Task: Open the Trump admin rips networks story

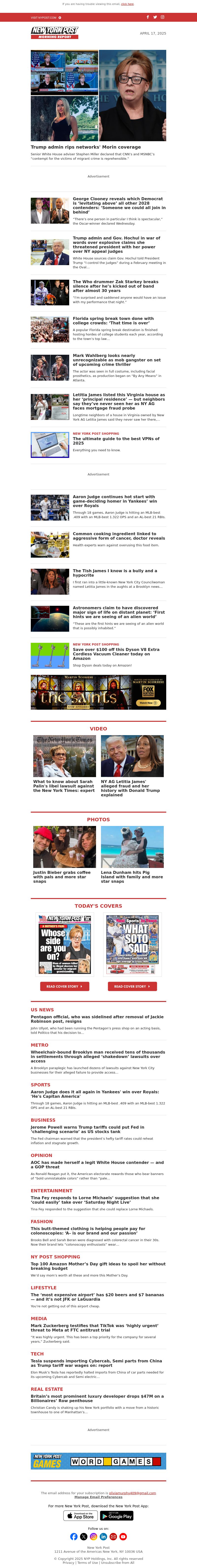Action: click(85, 147)
